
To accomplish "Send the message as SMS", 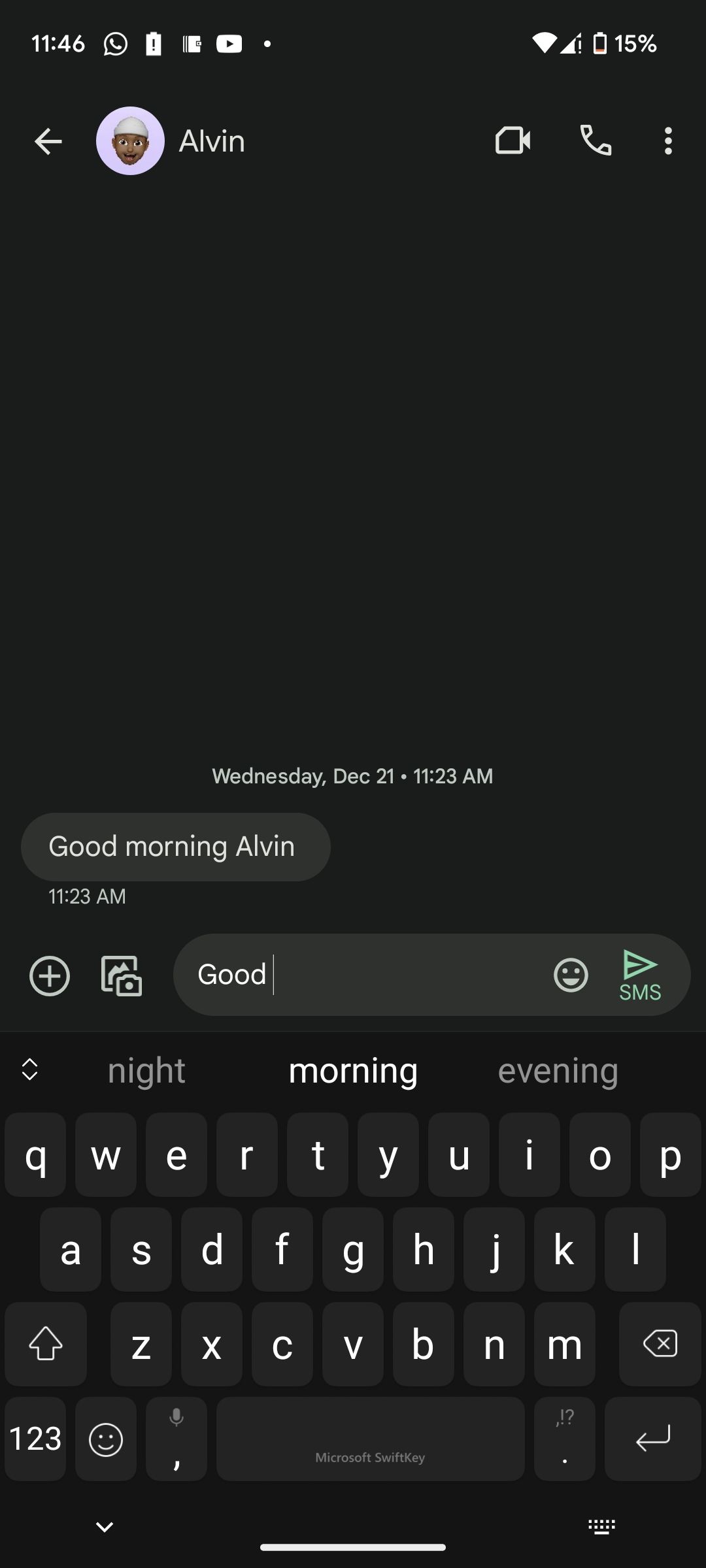I will coord(640,975).
